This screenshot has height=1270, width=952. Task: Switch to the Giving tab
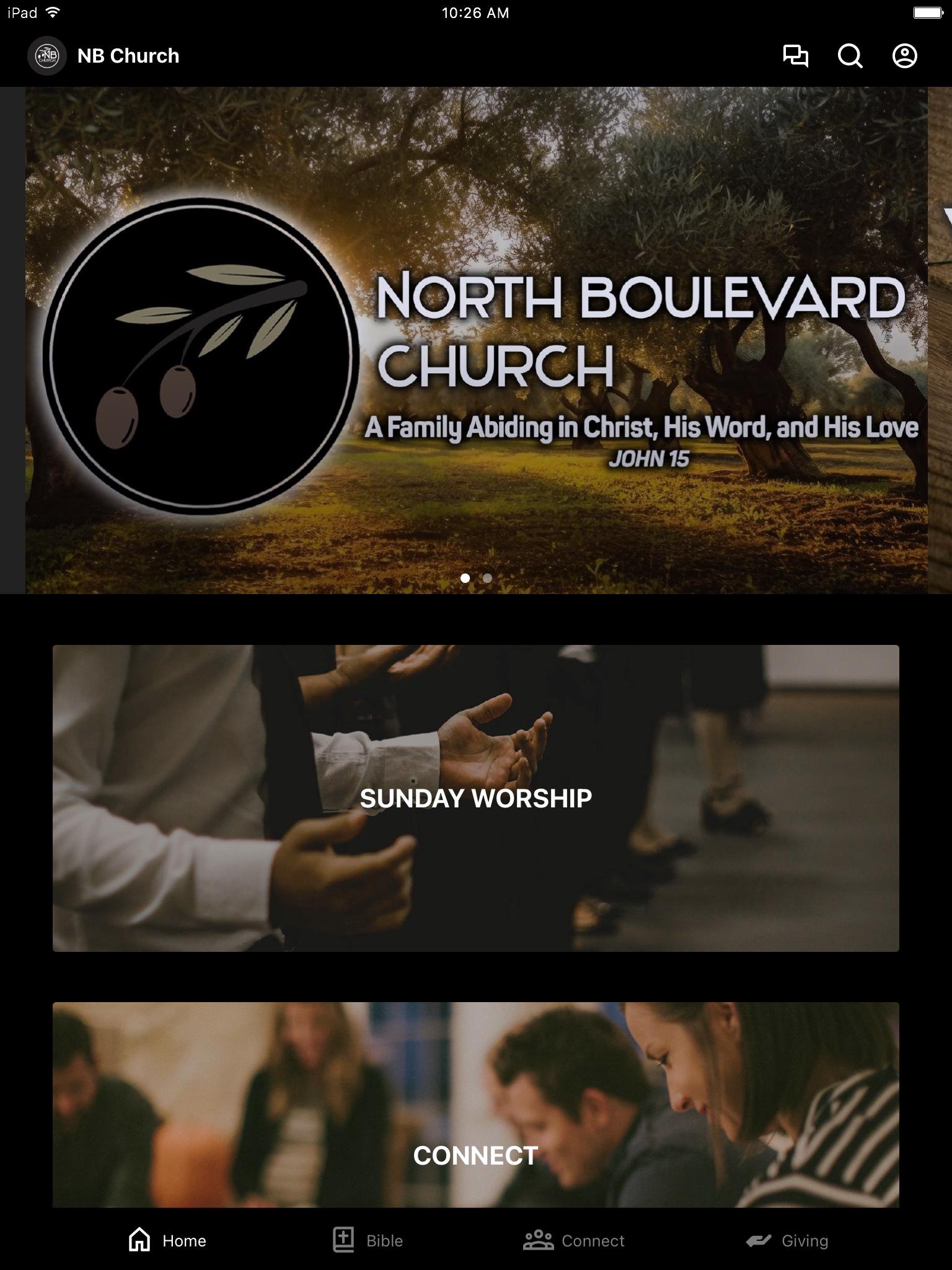(787, 1240)
